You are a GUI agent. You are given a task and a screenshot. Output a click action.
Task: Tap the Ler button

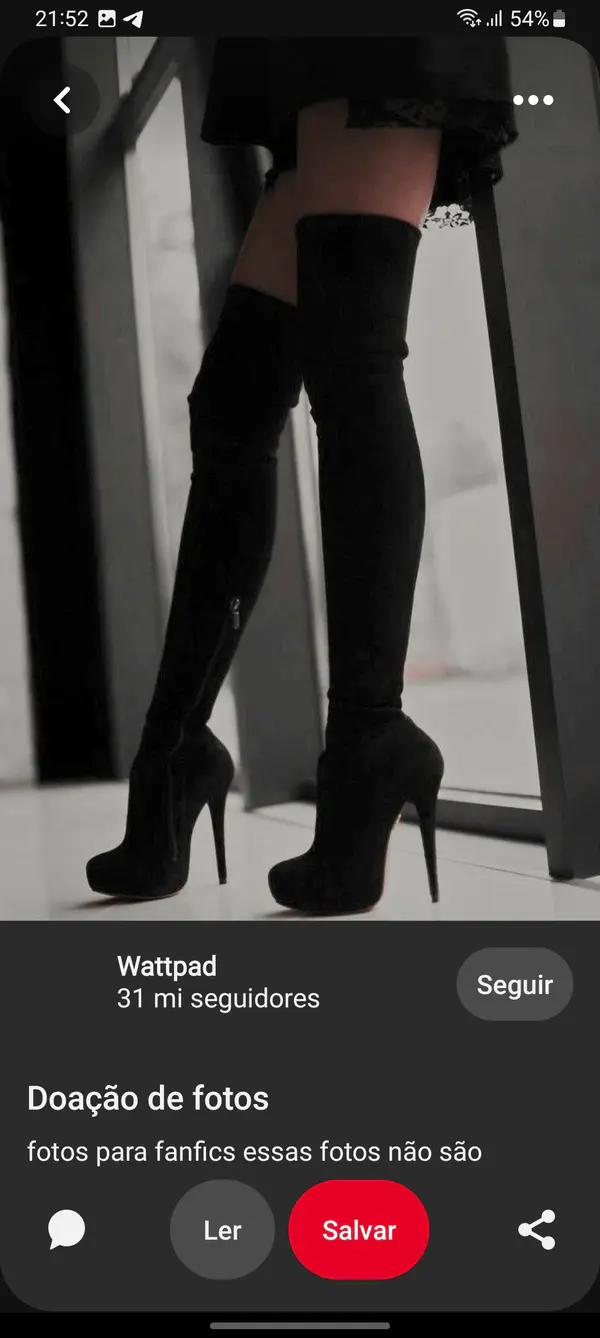tap(222, 1230)
